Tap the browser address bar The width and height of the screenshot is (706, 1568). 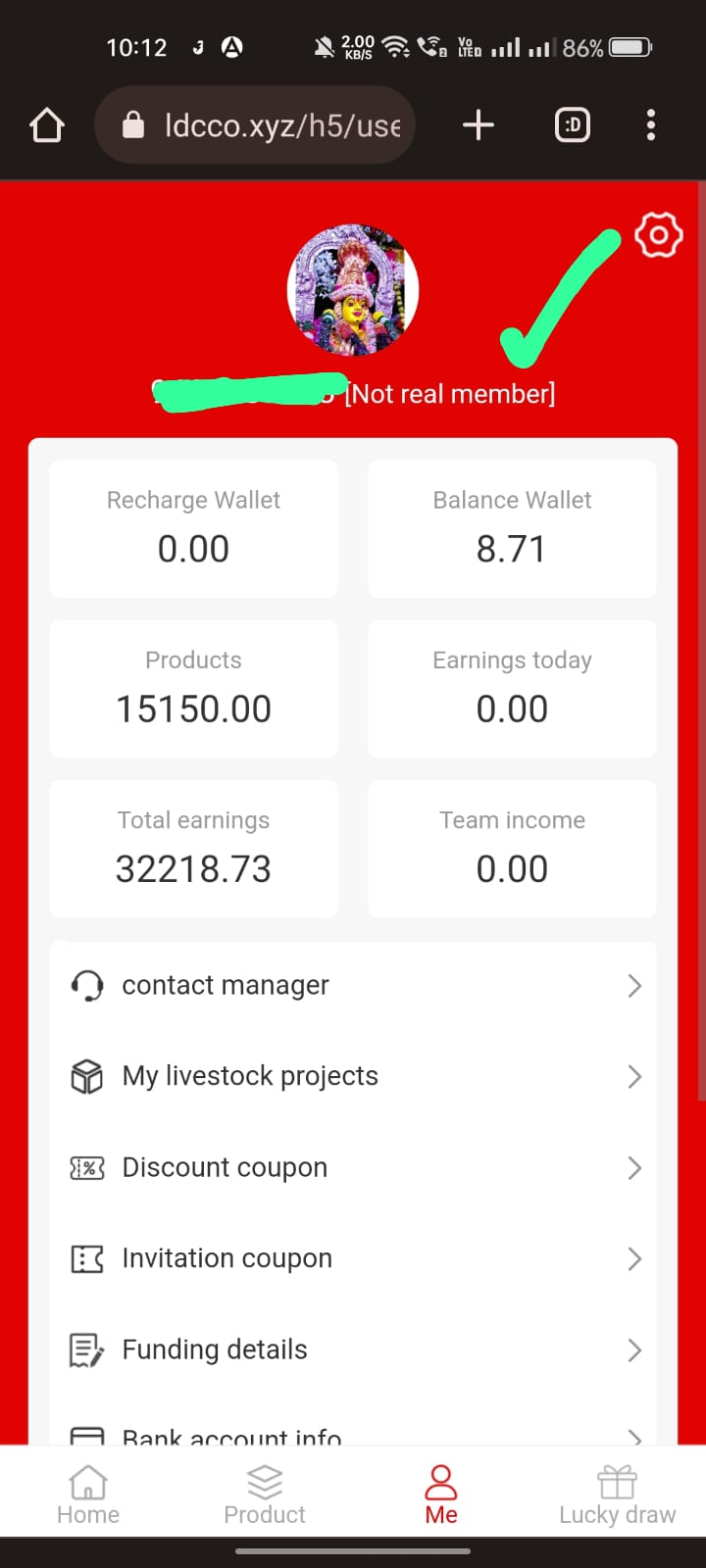265,125
